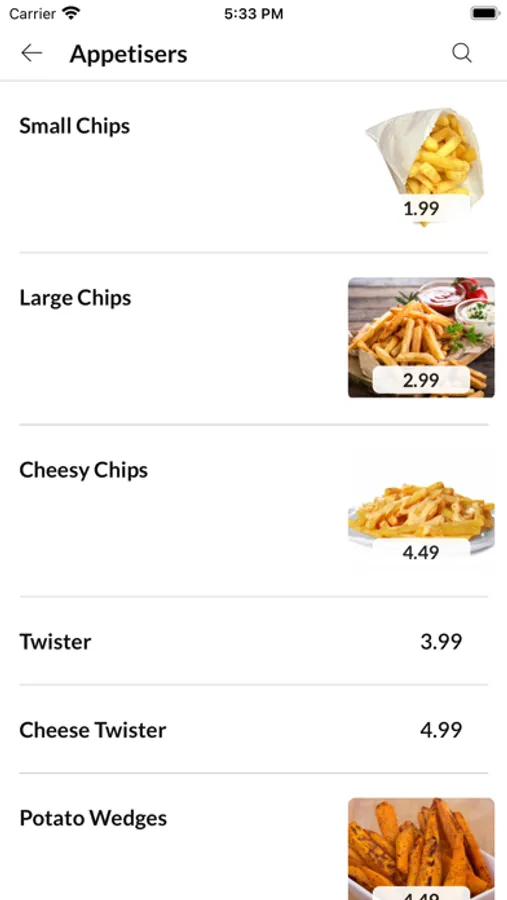Go back using the arrow icon

coord(32,53)
